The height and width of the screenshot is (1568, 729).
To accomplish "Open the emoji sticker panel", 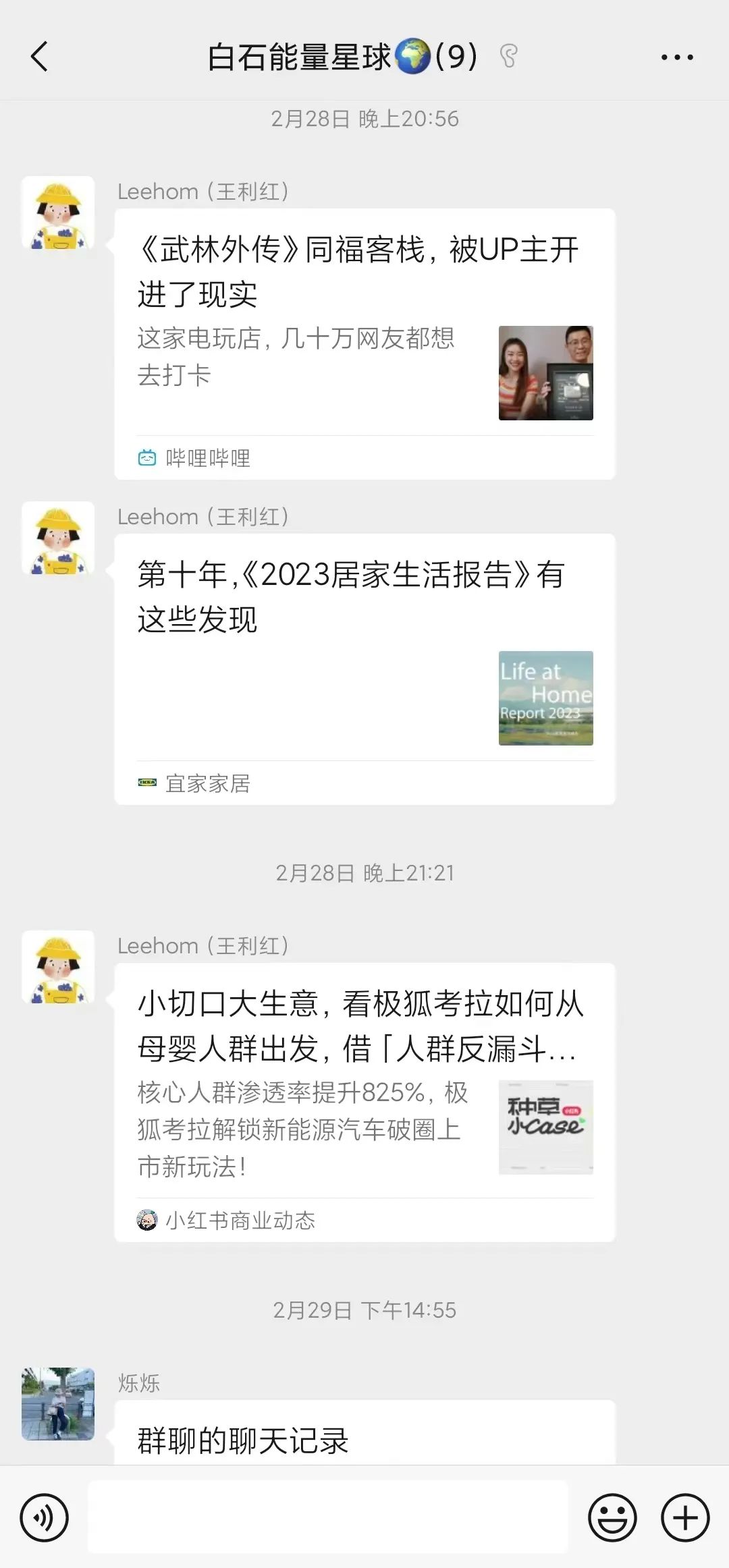I will 612,1518.
